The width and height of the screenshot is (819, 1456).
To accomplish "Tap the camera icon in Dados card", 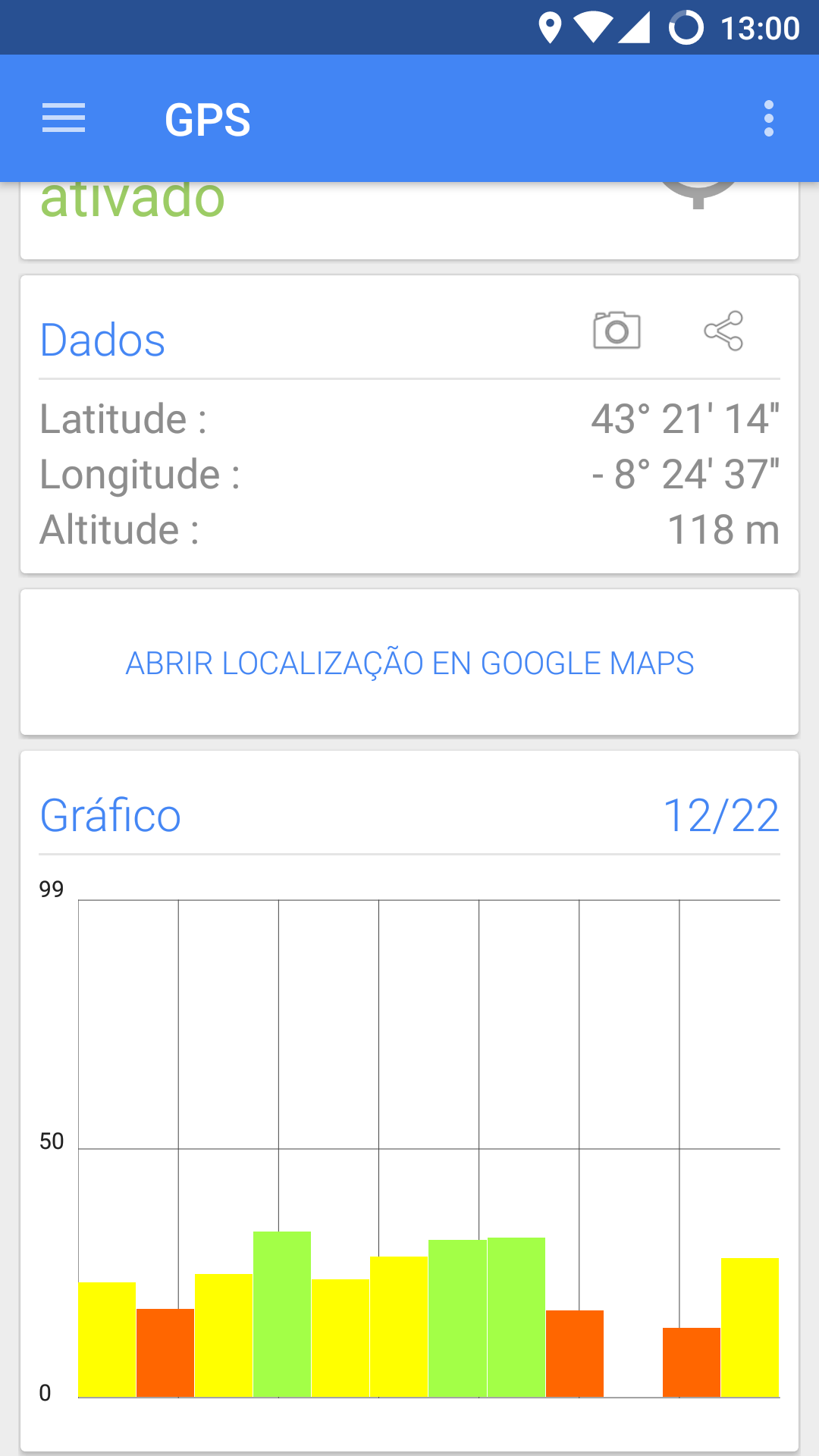I will (x=617, y=330).
